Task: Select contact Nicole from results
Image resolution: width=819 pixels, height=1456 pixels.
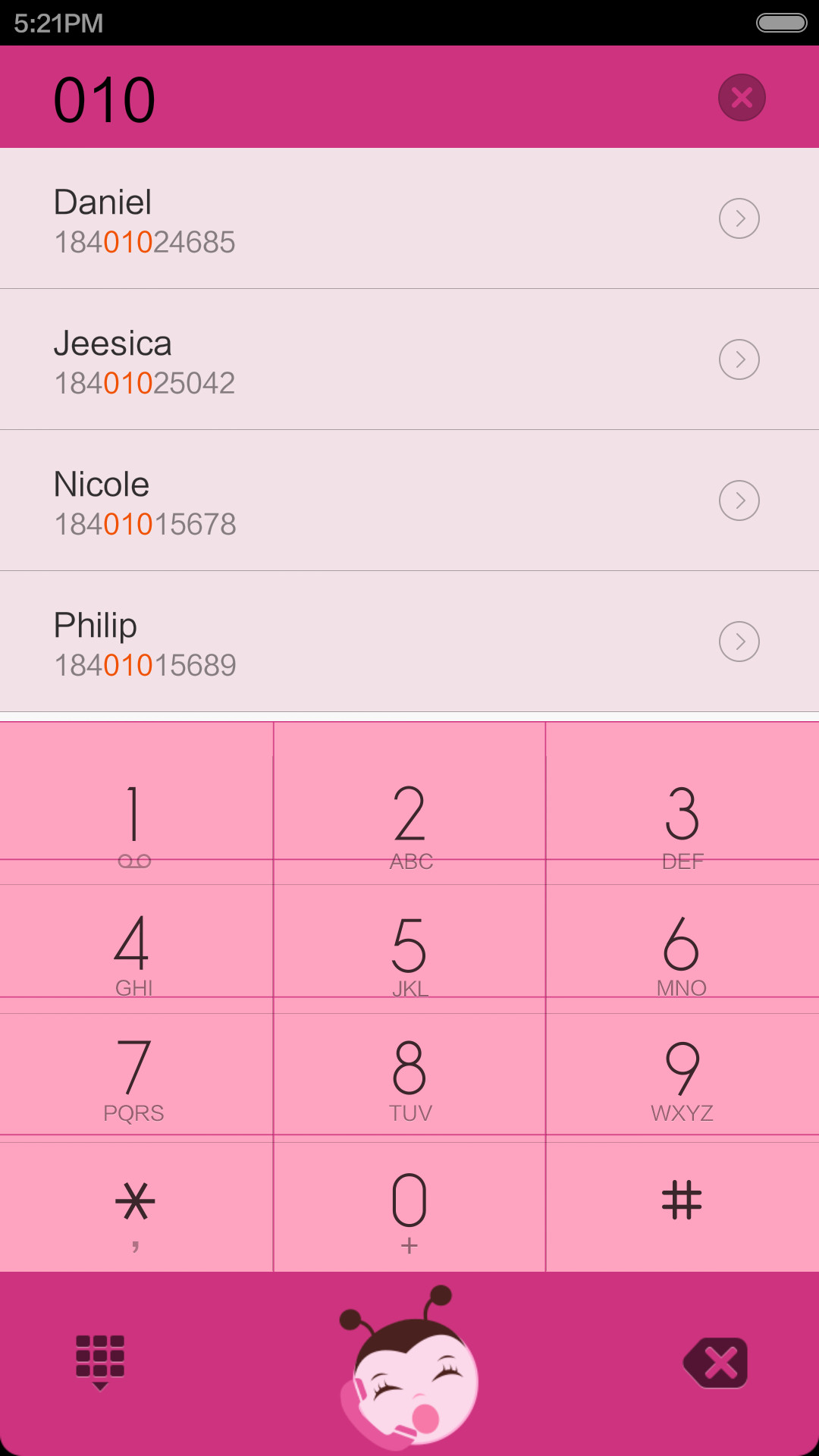Action: [409, 500]
